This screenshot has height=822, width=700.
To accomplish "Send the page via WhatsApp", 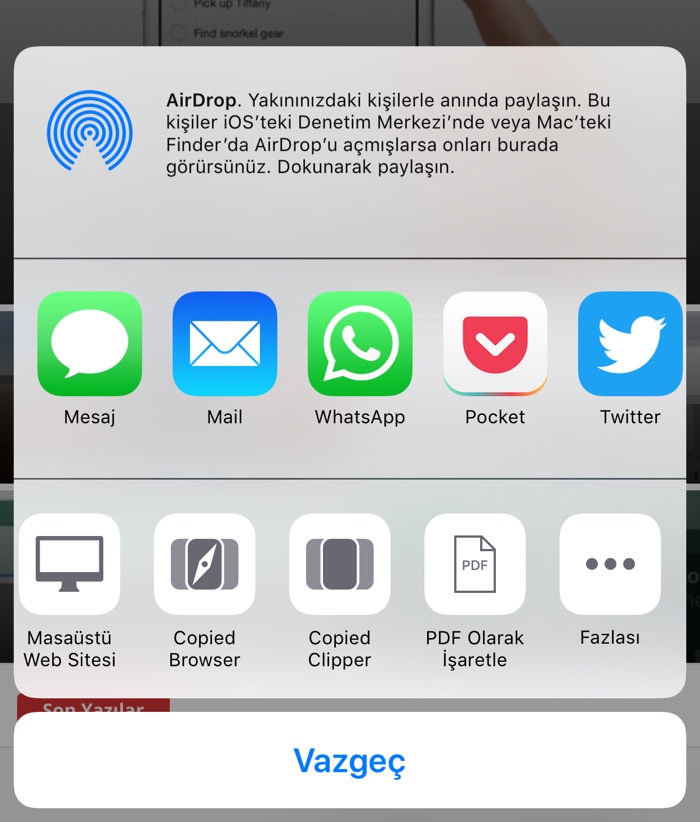I will pos(360,344).
